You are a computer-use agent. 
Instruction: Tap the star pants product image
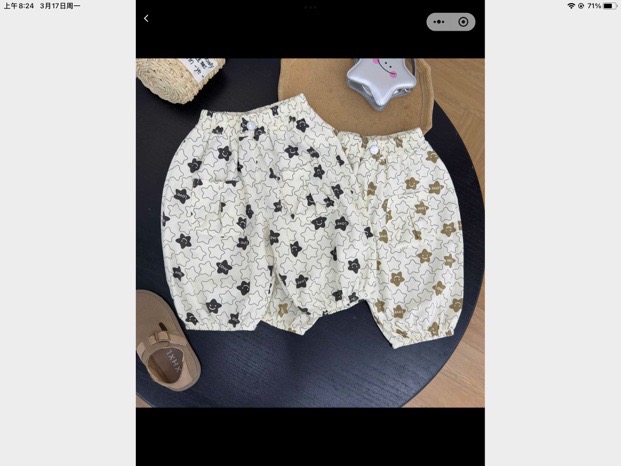click(x=310, y=232)
